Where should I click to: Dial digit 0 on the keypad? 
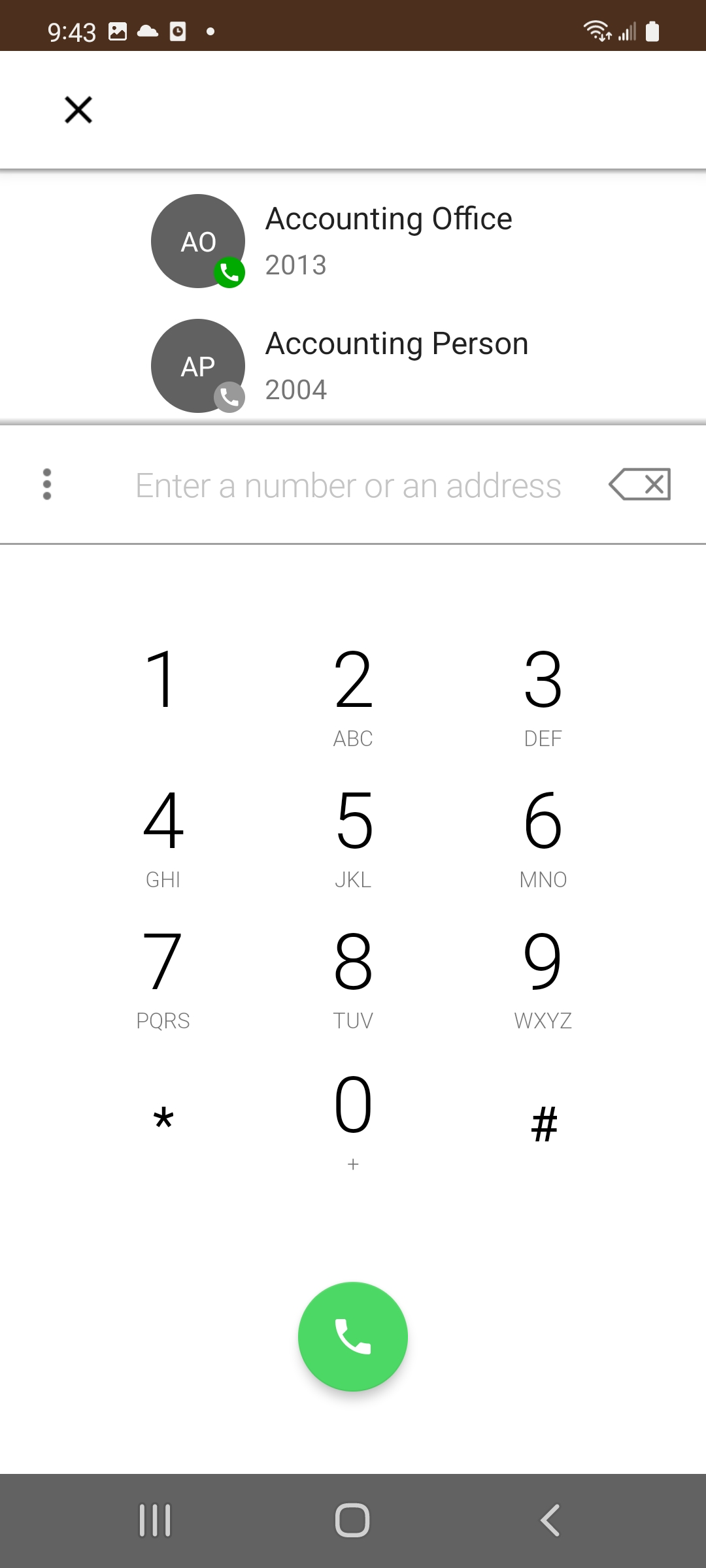tap(353, 1120)
